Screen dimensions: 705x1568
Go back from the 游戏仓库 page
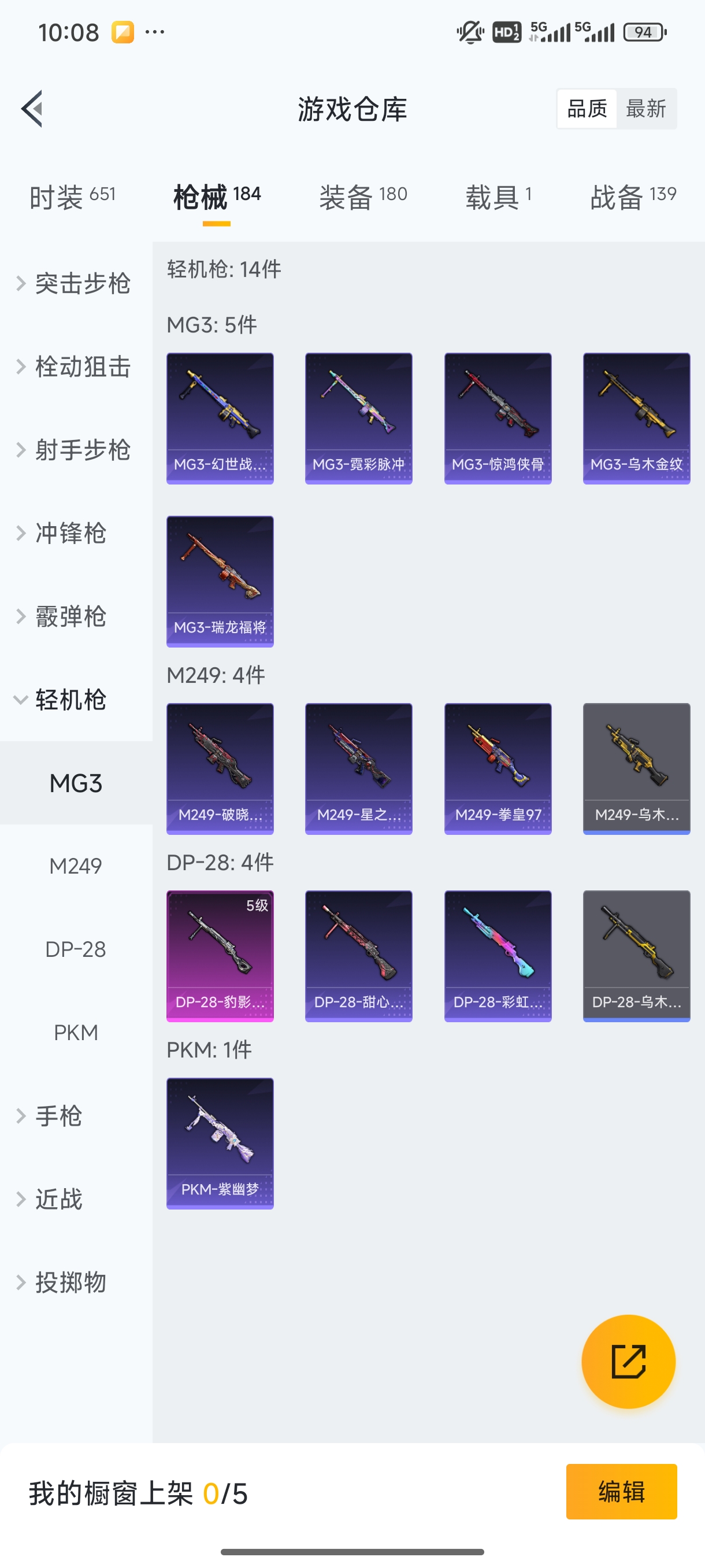[33, 109]
